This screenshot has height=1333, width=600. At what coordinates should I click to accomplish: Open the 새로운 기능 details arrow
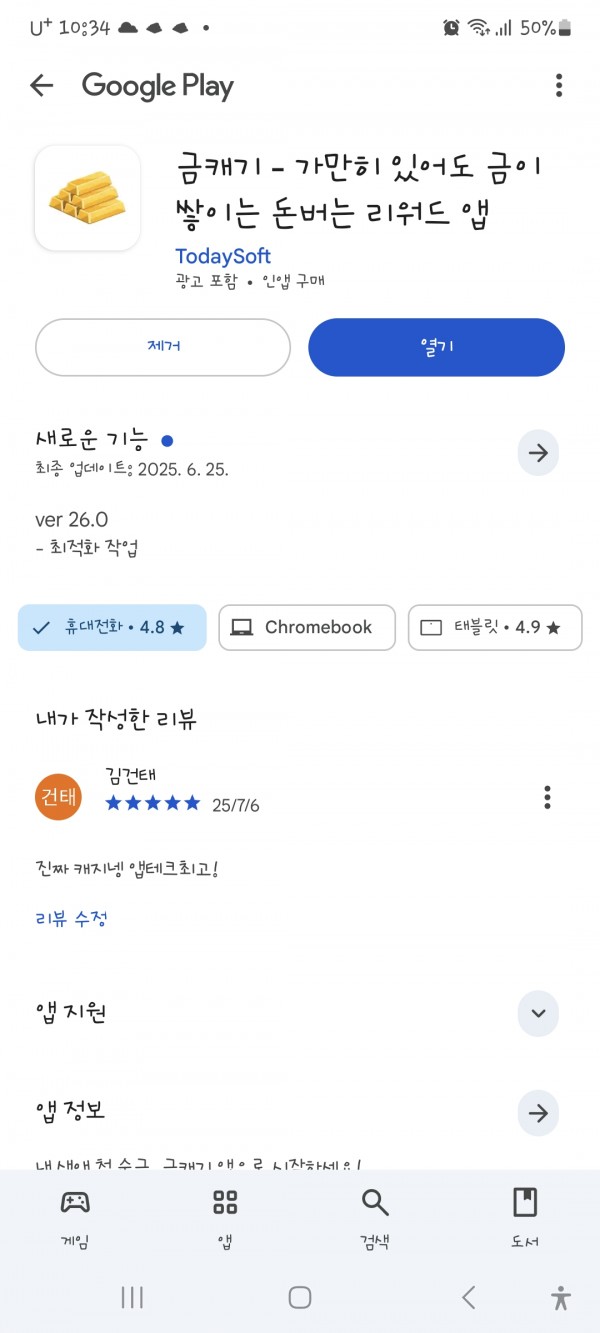pos(538,453)
